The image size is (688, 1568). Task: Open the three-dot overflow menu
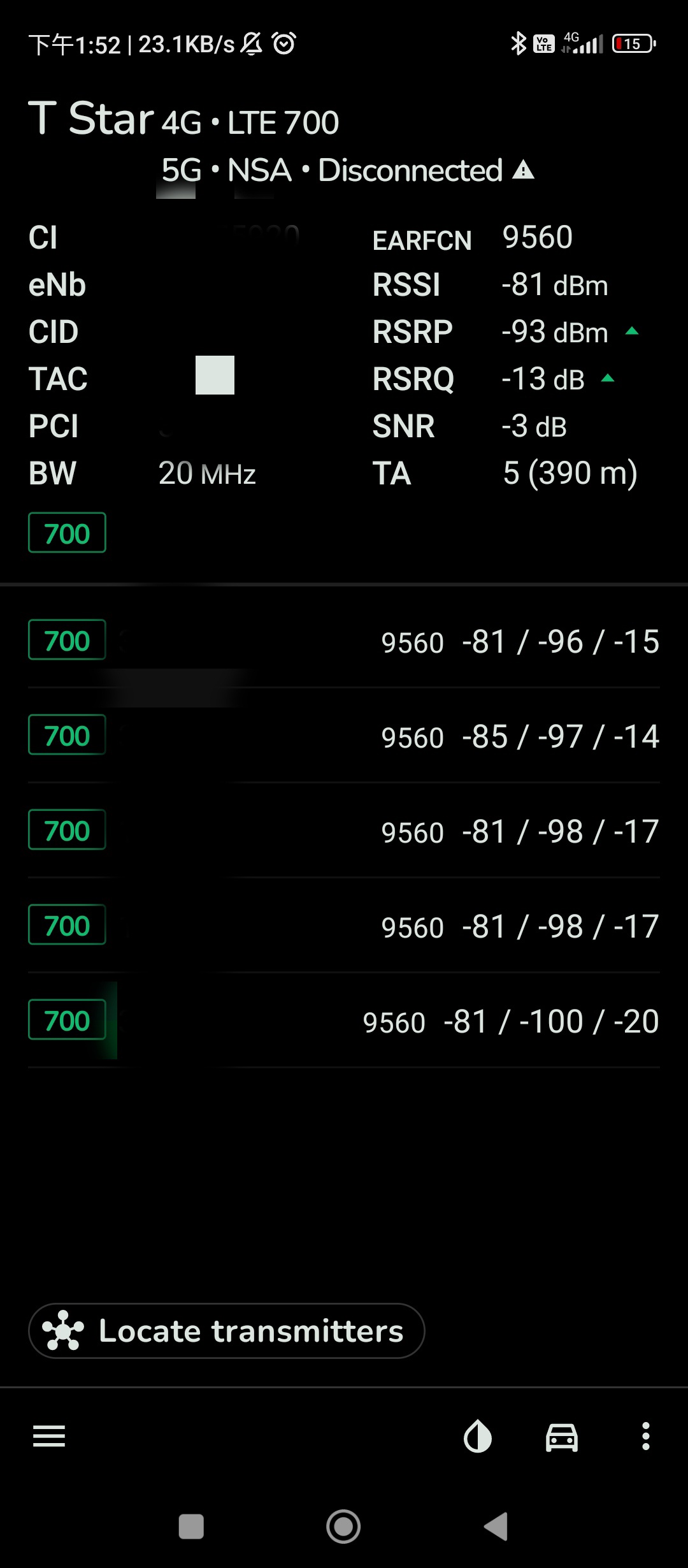646,1437
